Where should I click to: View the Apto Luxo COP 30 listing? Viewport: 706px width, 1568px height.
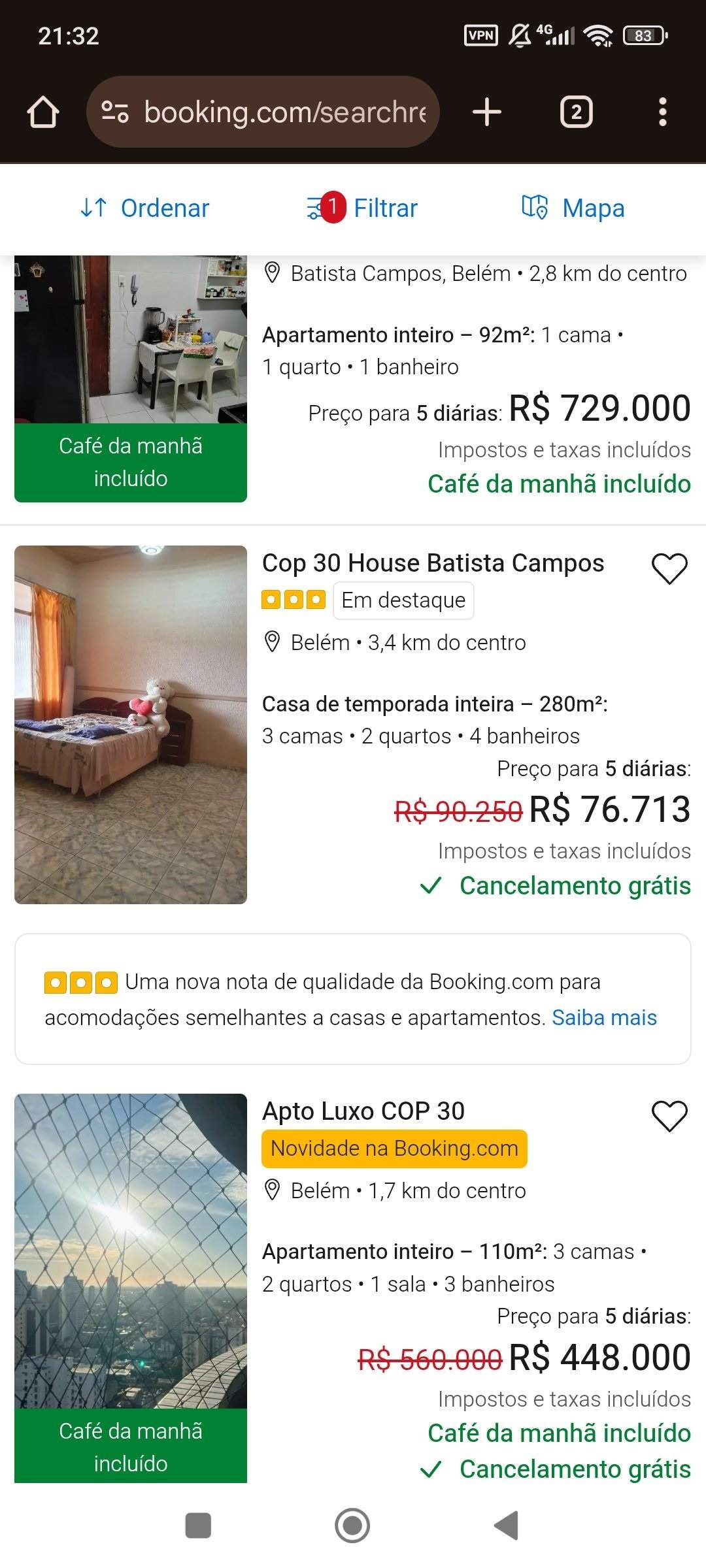pyautogui.click(x=363, y=1111)
